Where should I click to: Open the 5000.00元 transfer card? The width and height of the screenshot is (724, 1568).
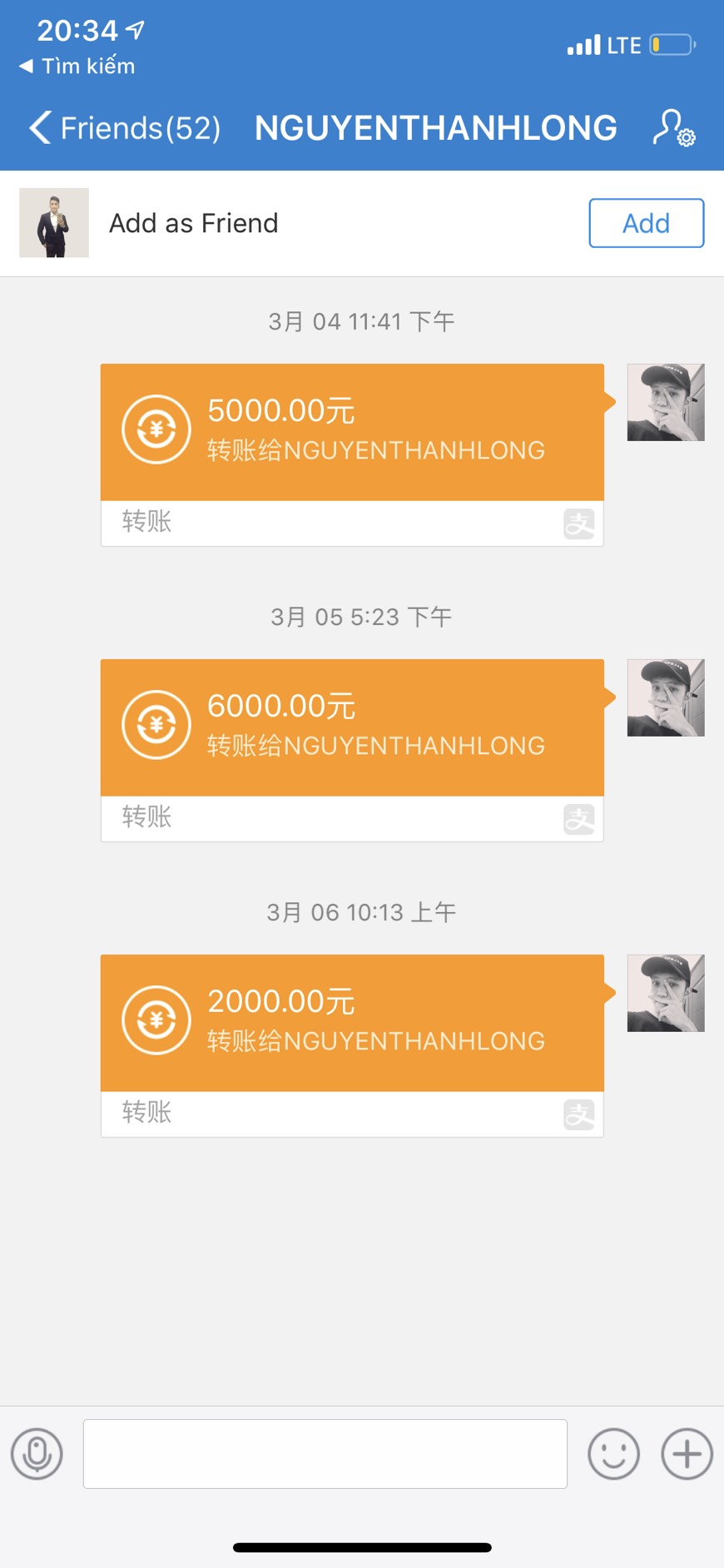coord(352,433)
